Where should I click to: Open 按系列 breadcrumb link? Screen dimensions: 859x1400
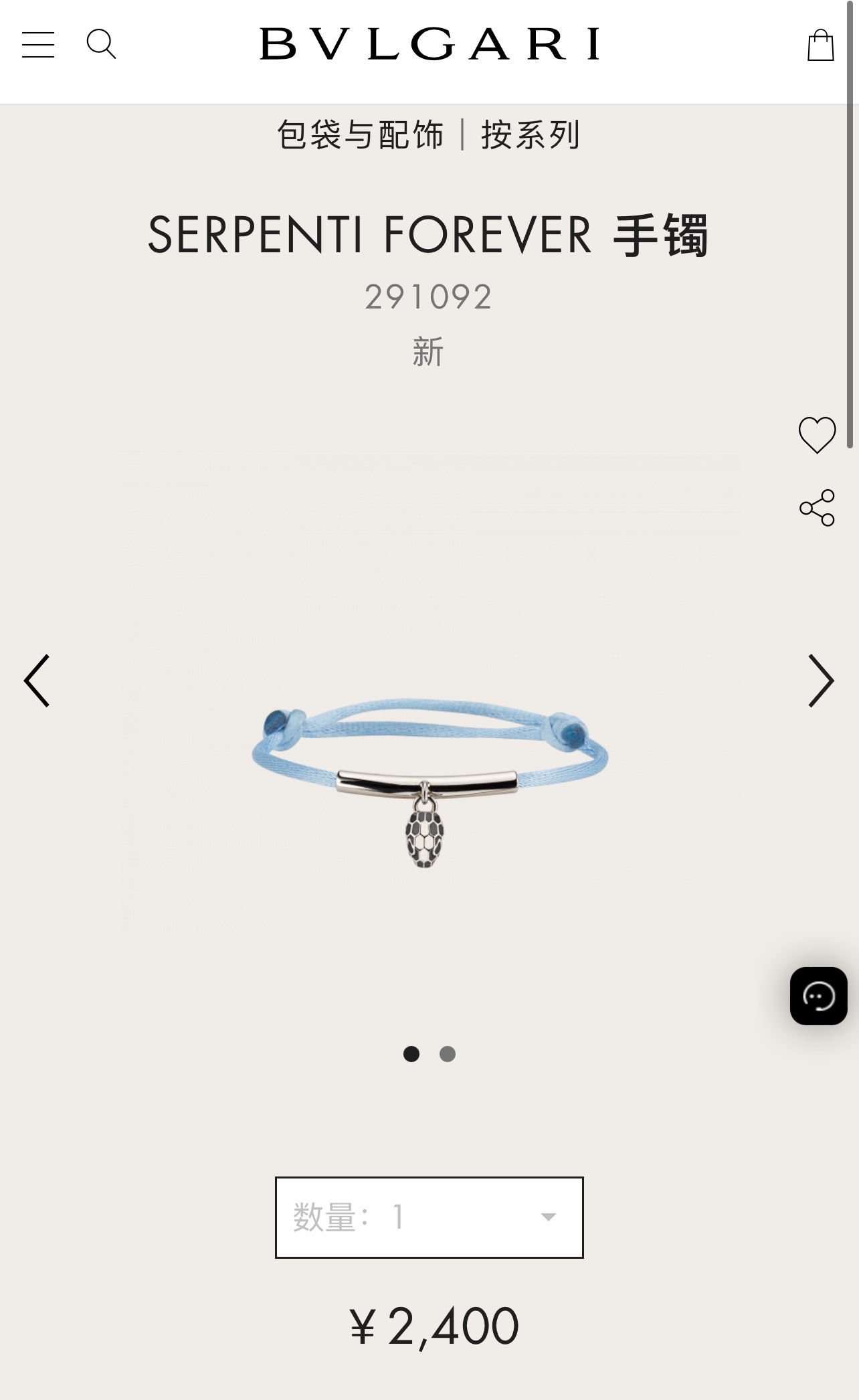pos(531,135)
